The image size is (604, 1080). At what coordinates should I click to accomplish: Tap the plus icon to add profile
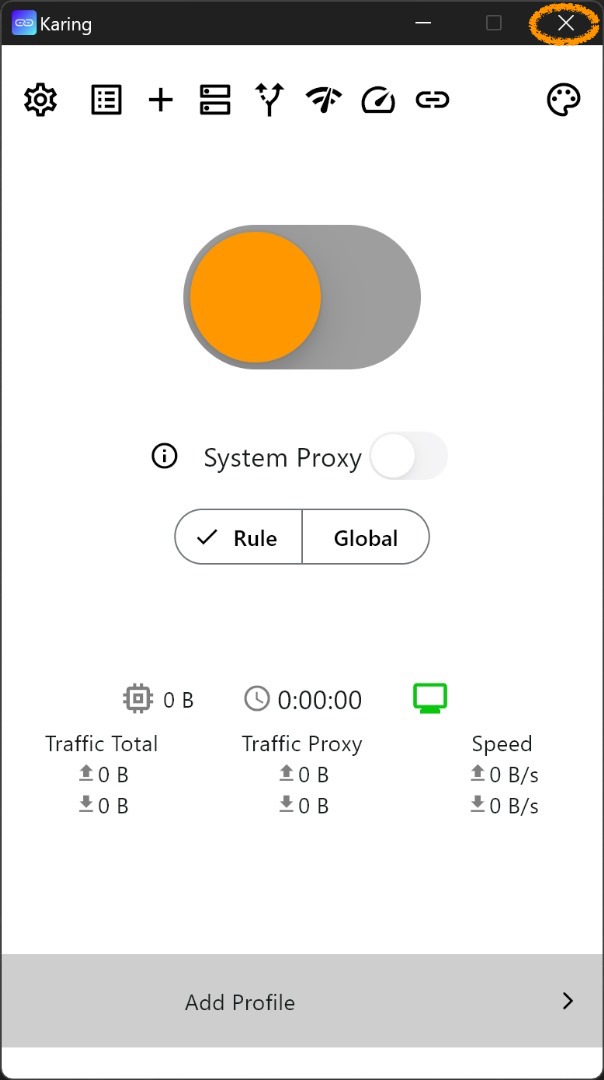[160, 100]
